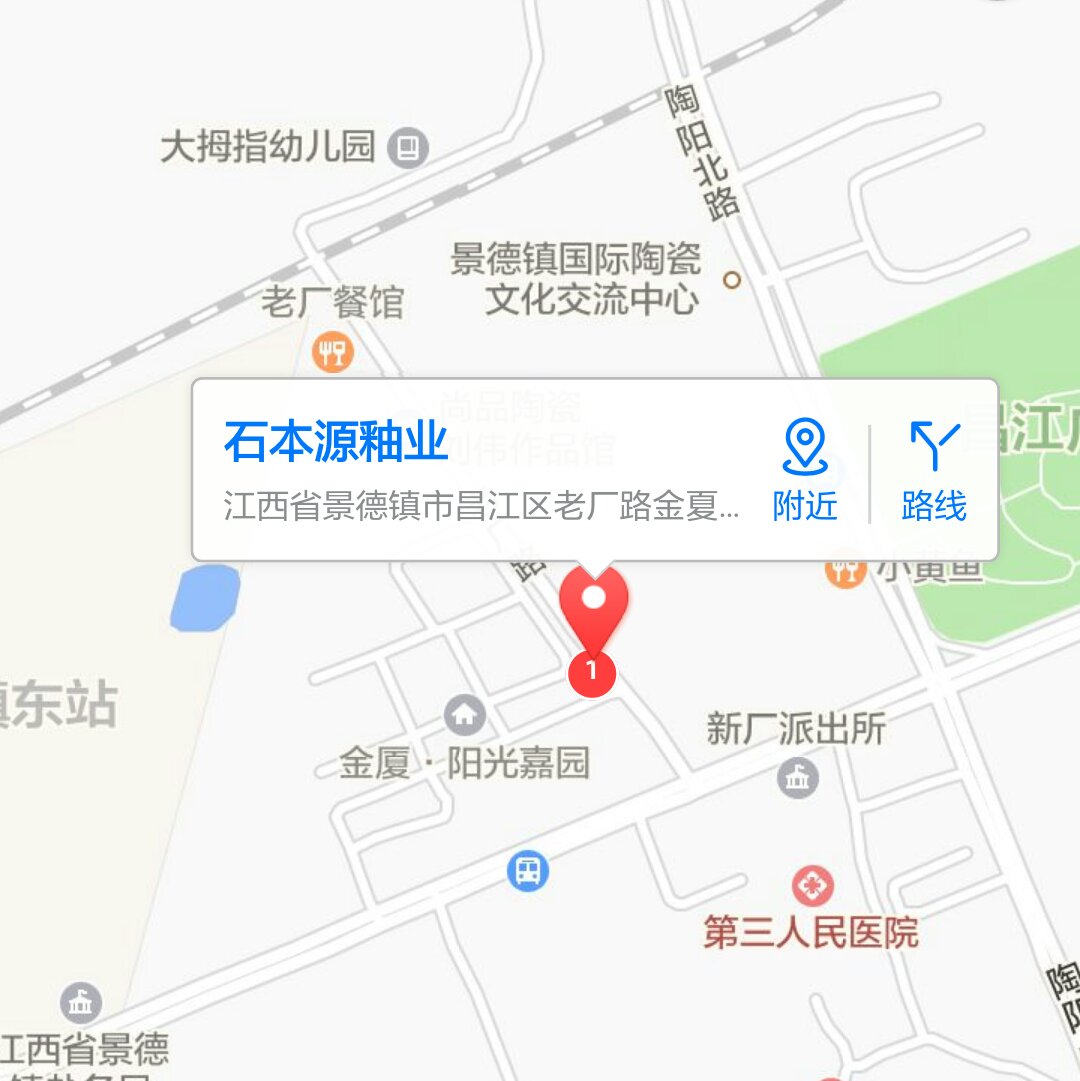
Task: Tap the 新厂派出所 police station marker
Action: [797, 777]
